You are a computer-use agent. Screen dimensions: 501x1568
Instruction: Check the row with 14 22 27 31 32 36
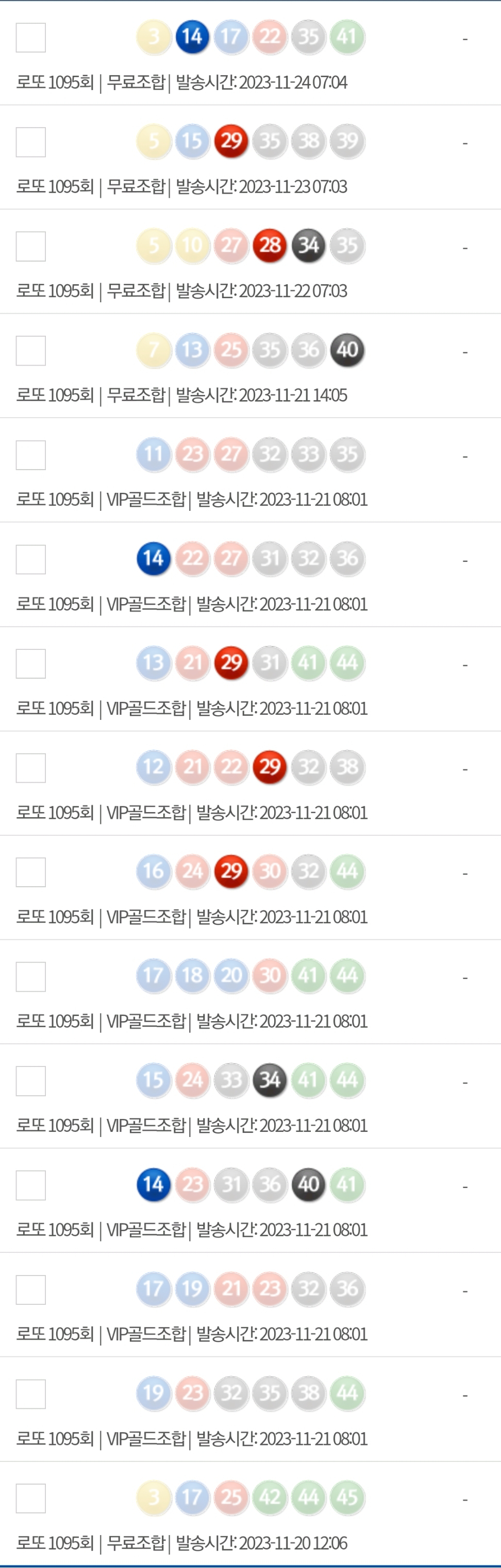(30, 559)
